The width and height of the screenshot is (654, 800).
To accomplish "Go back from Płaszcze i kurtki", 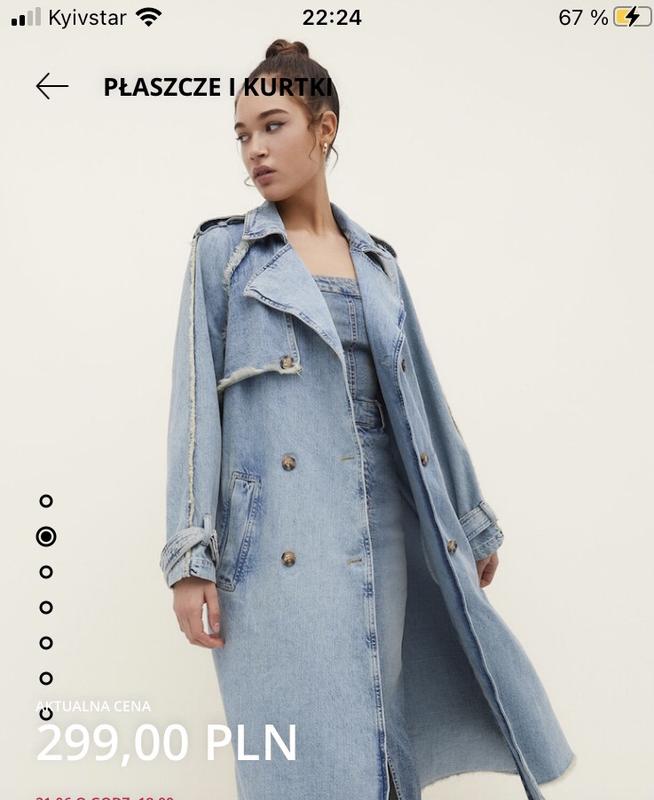I will [x=52, y=86].
